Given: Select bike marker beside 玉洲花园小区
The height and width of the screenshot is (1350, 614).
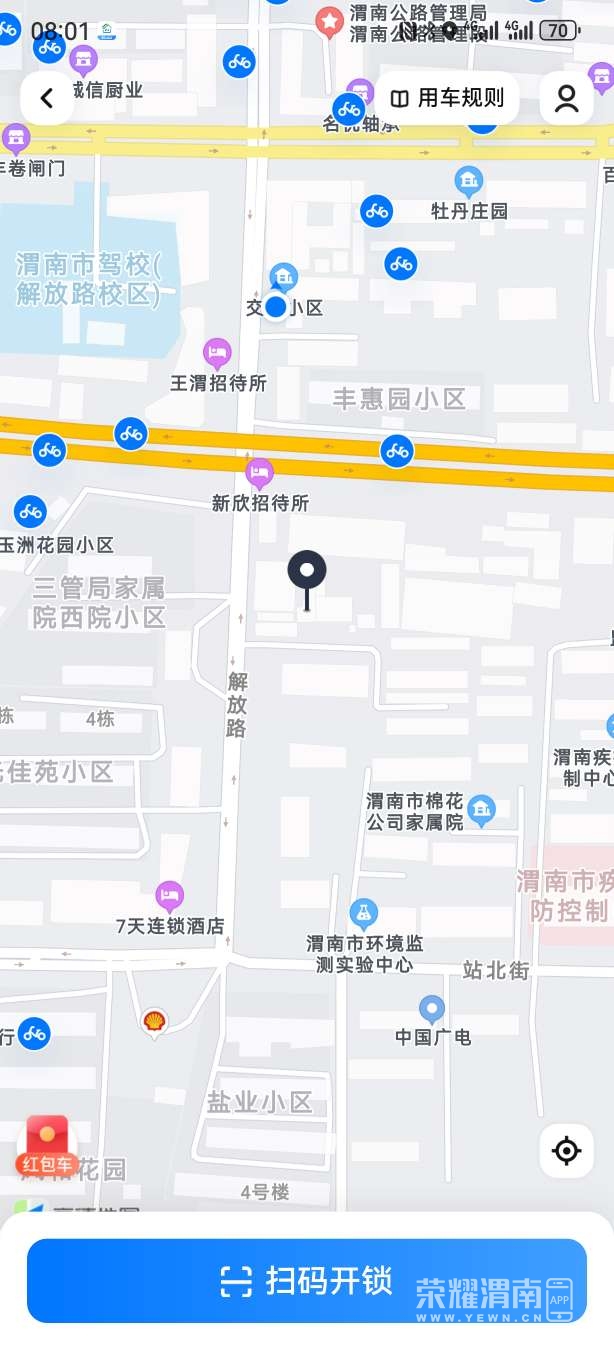Looking at the screenshot, I should point(30,512).
